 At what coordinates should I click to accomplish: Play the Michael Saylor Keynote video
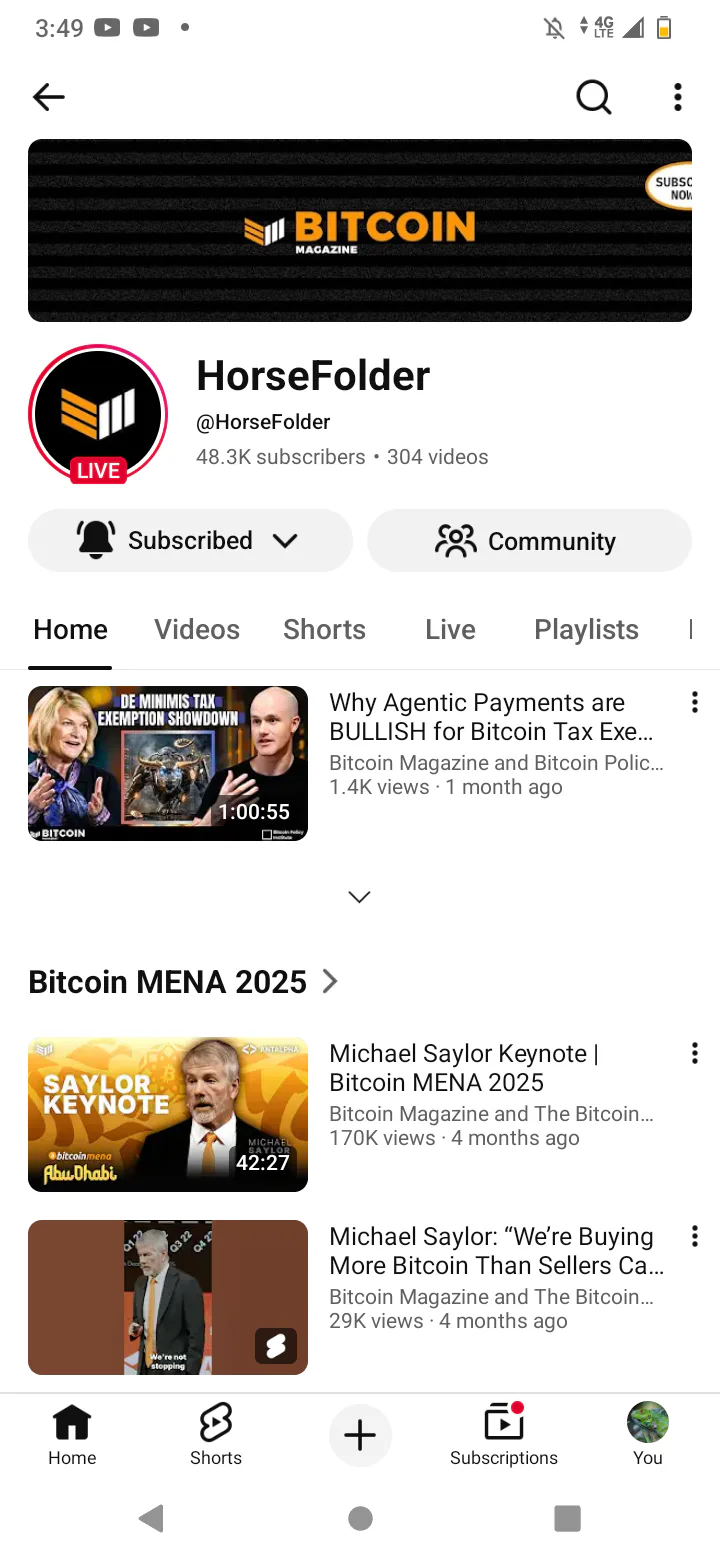tap(168, 1114)
